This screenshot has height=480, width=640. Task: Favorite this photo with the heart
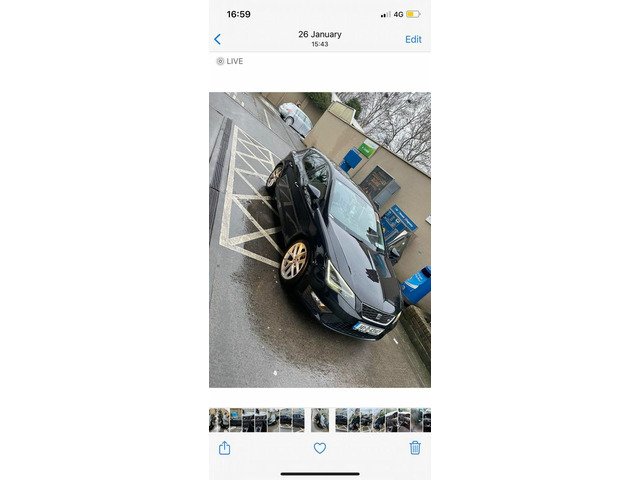[x=320, y=448]
